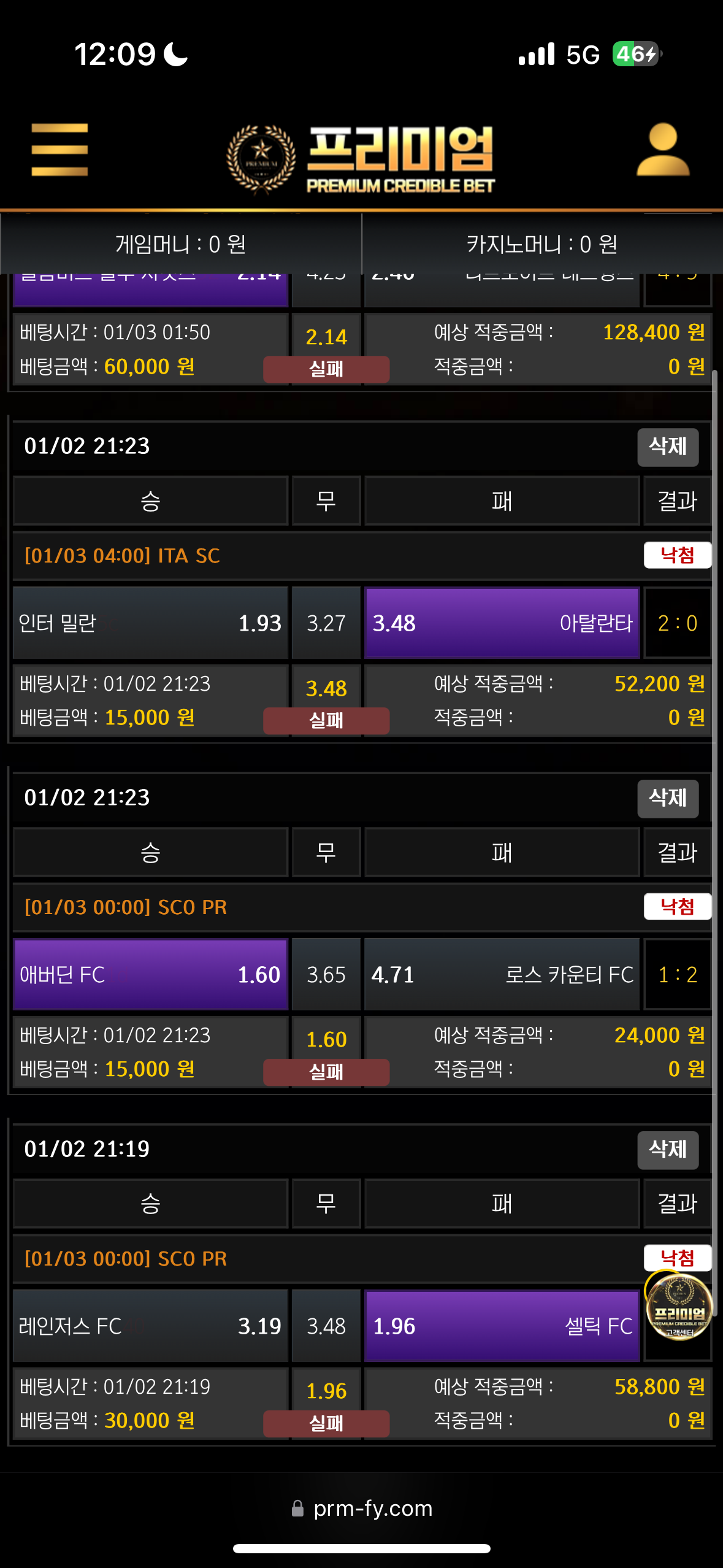Delete the Inter Milan vs Atalanta bet
The image size is (723, 1568).
[668, 447]
